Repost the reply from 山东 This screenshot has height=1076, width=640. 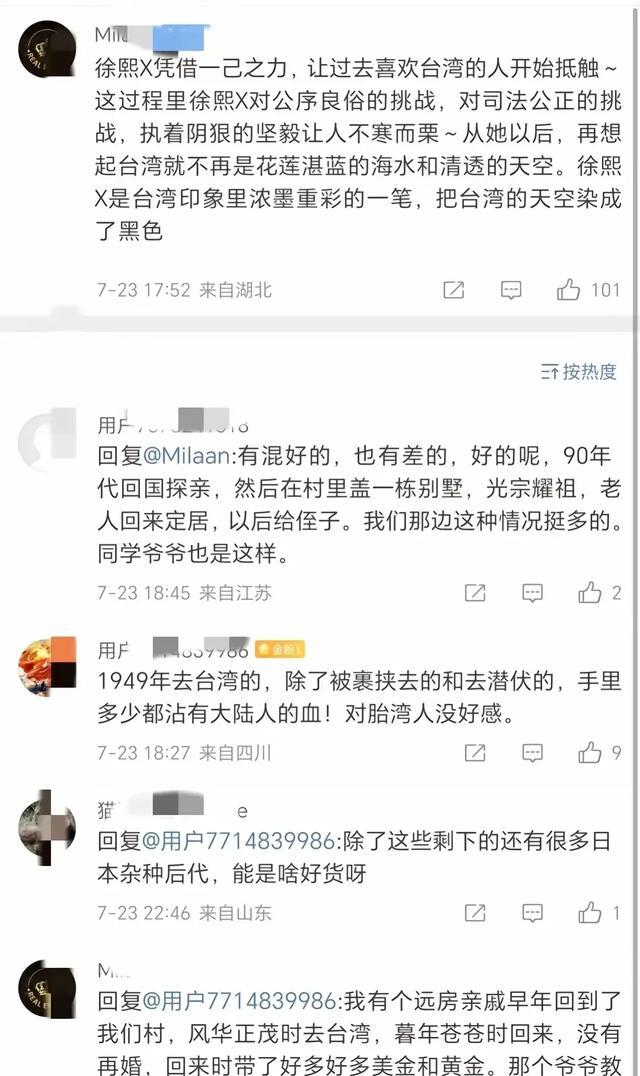474,912
